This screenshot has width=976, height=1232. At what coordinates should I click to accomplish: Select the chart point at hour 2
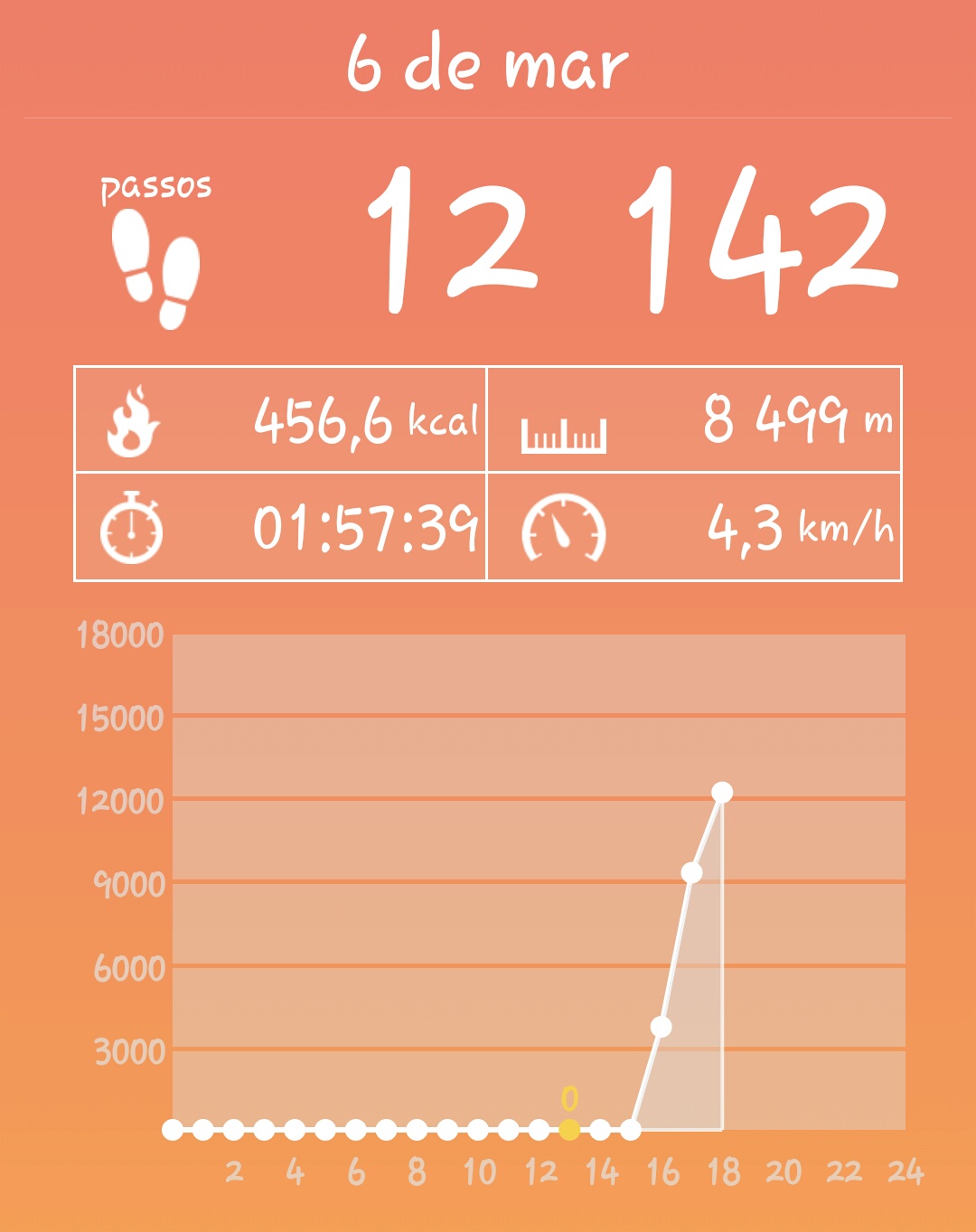coord(233,1129)
